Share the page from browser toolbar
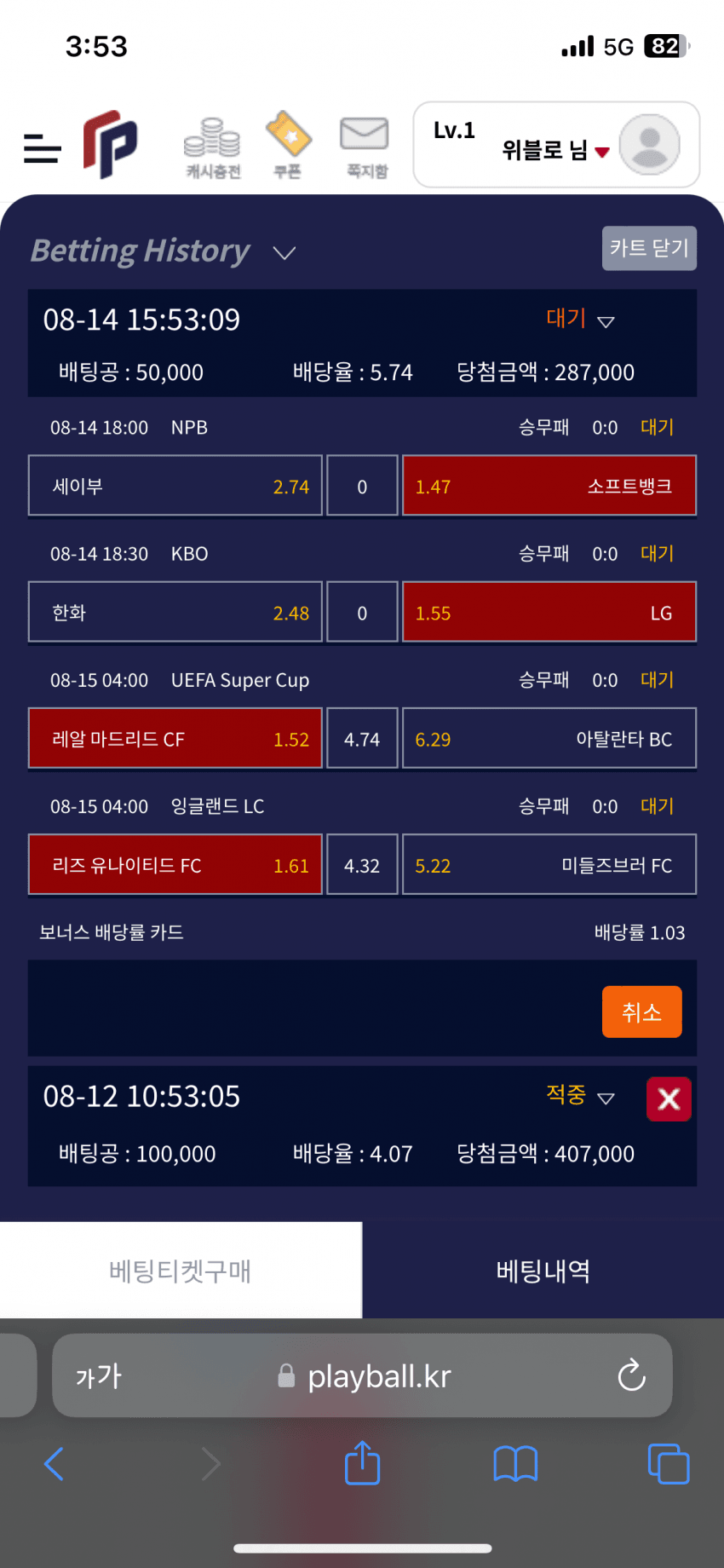724x1568 pixels. 362,1462
